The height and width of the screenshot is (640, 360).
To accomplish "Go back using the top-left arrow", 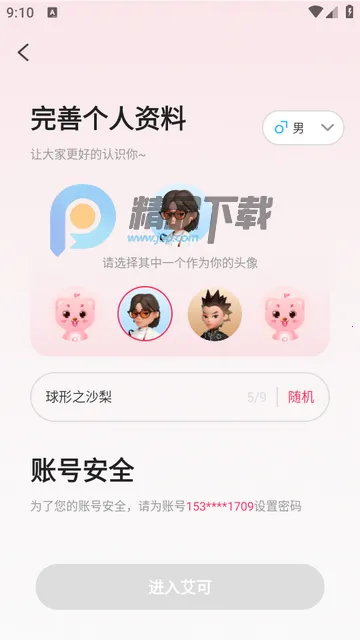I will click(23, 52).
